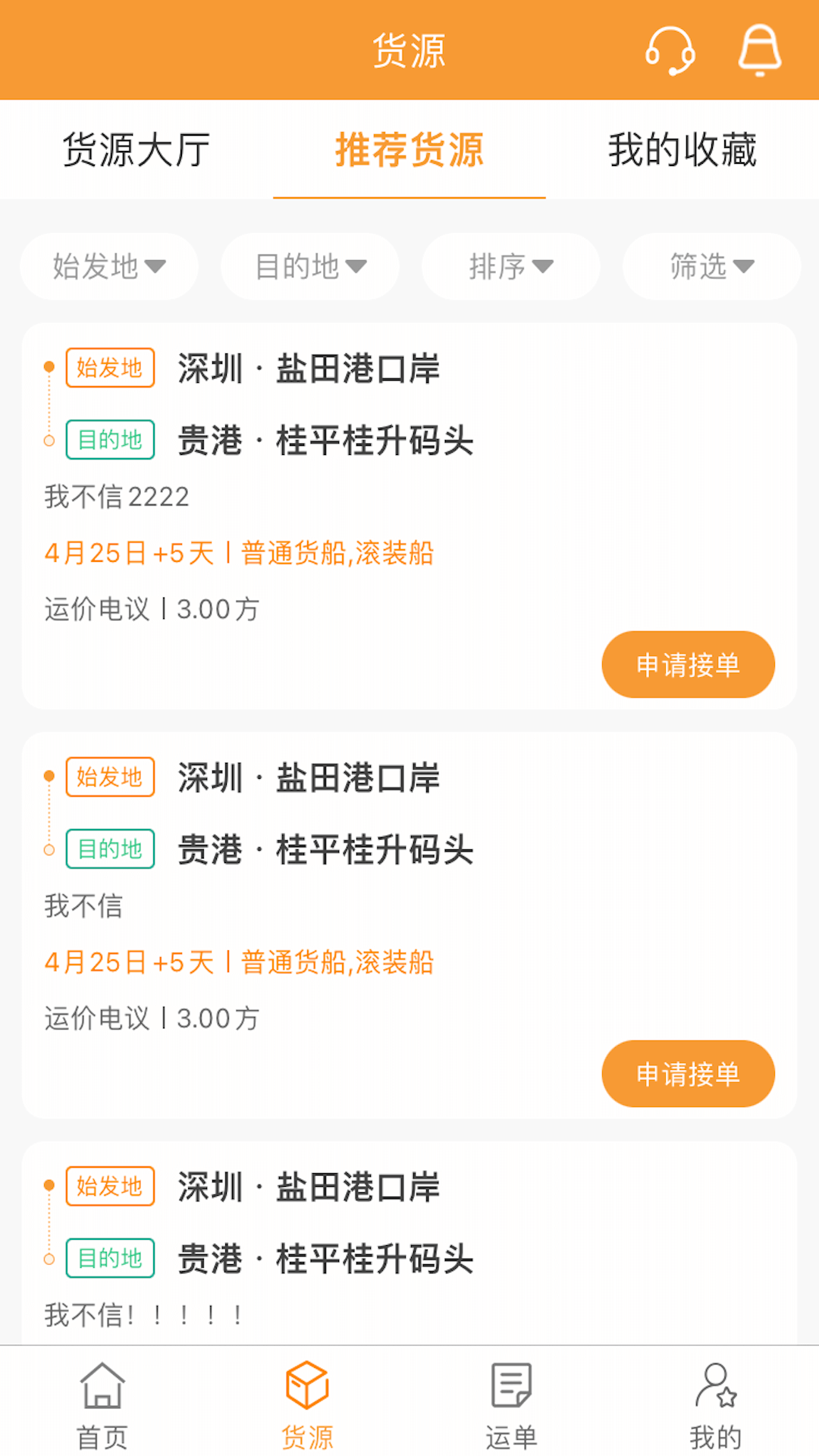Switch to the 货源大厅 tab
The height and width of the screenshot is (1456, 819).
(x=137, y=150)
